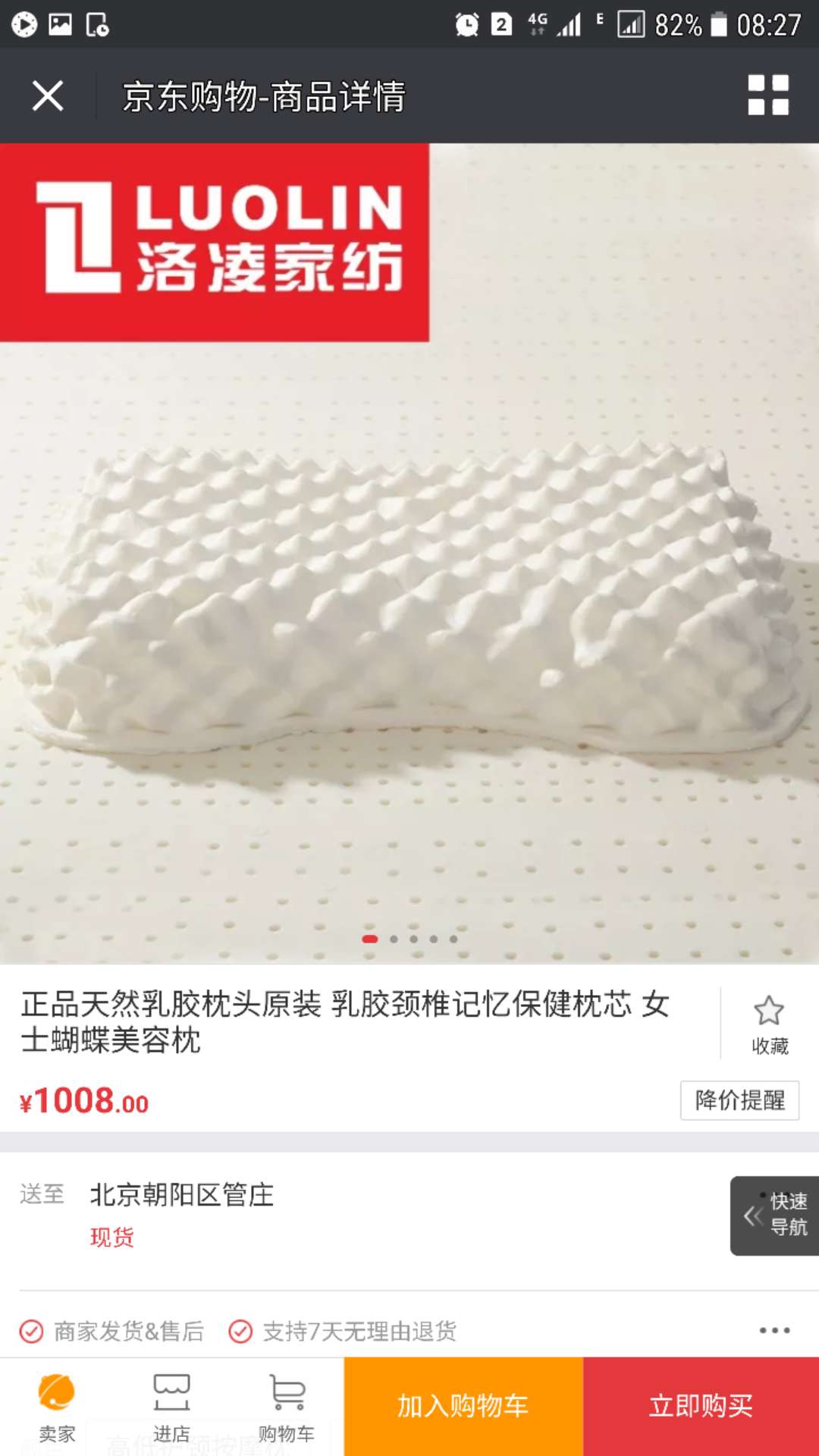
Task: Open the latex pillow product photo
Action: [x=409, y=607]
